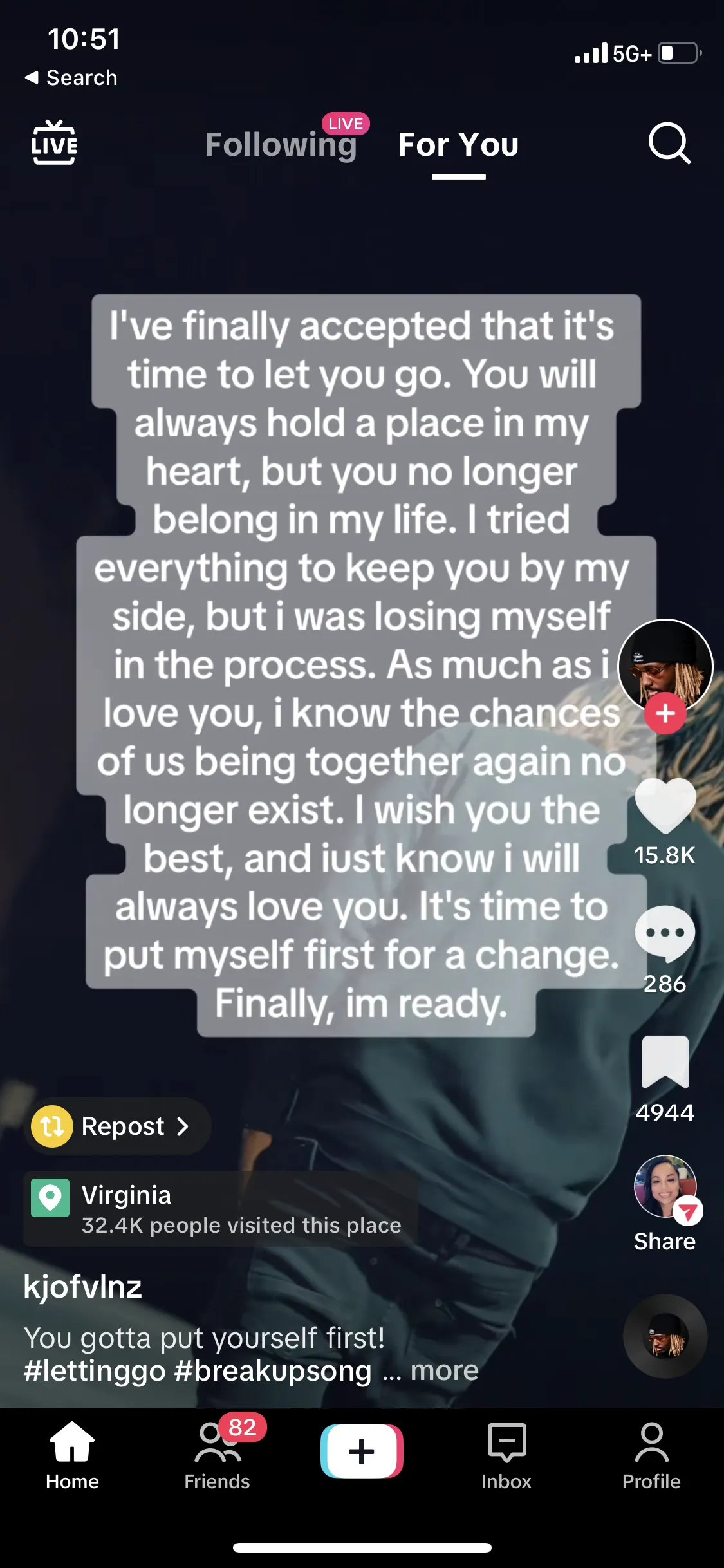The width and height of the screenshot is (724, 1568).
Task: Follow creator with red plus button
Action: coord(665,713)
